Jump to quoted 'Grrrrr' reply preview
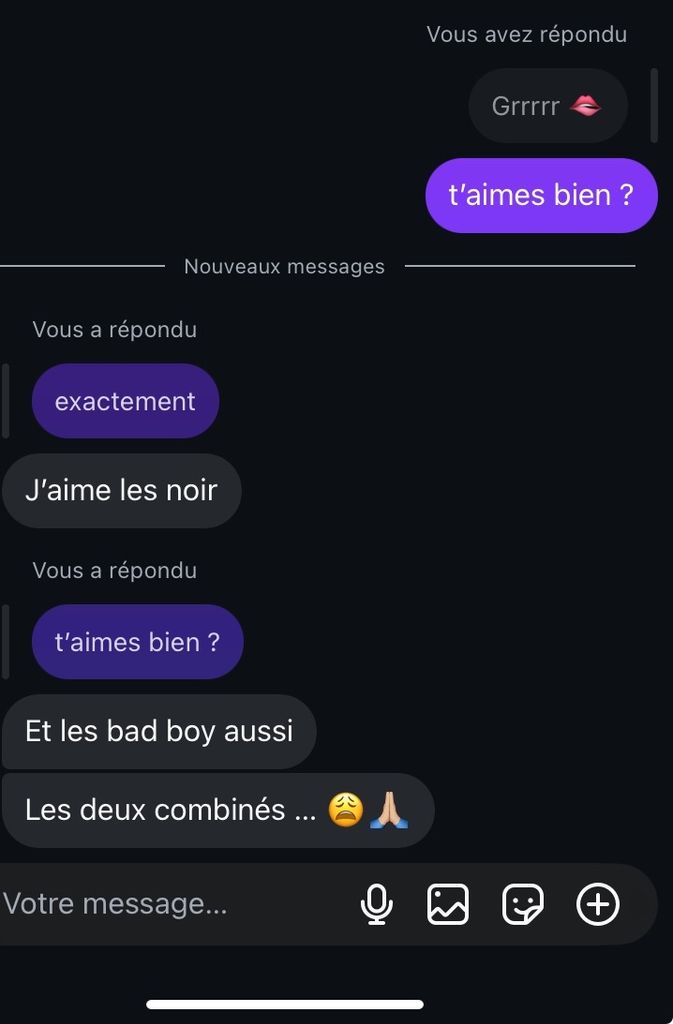 547,106
